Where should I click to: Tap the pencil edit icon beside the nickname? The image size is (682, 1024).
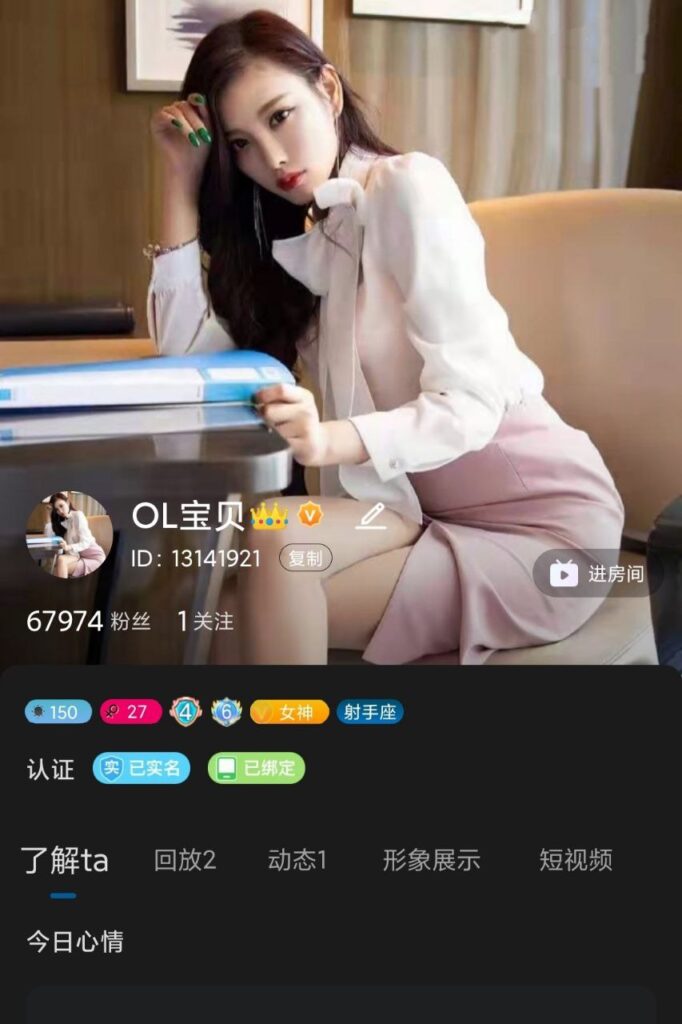371,516
